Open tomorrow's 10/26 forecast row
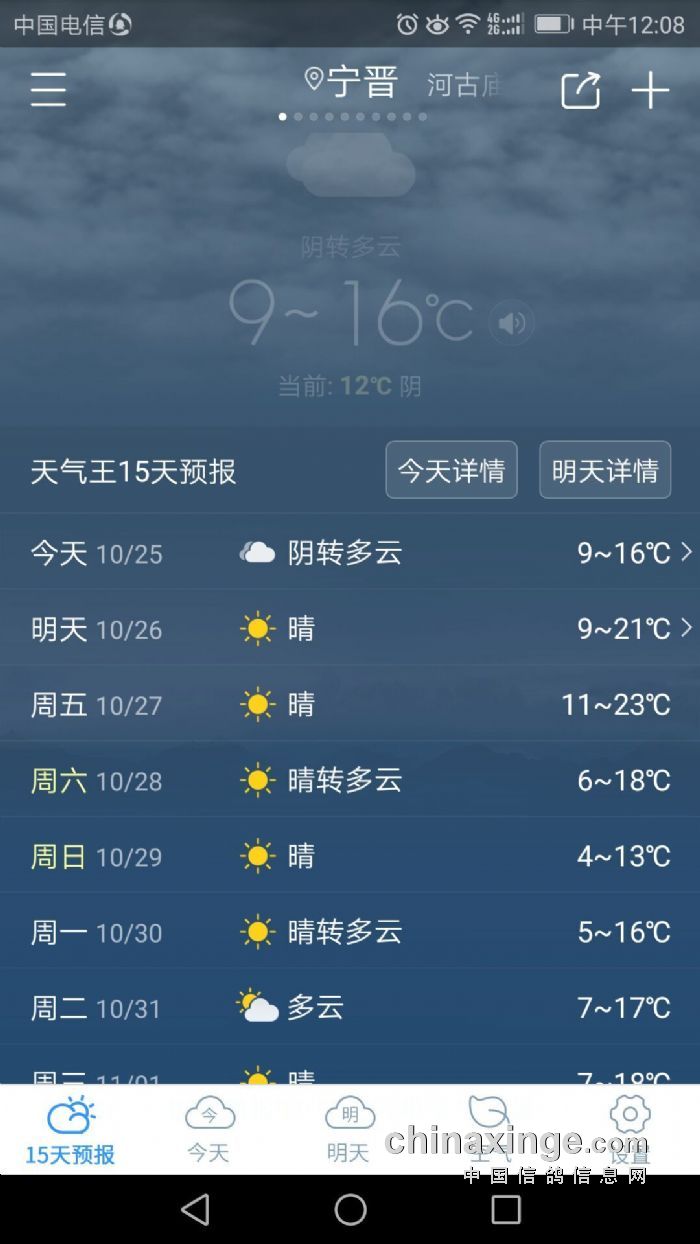This screenshot has width=700, height=1244. (350, 628)
